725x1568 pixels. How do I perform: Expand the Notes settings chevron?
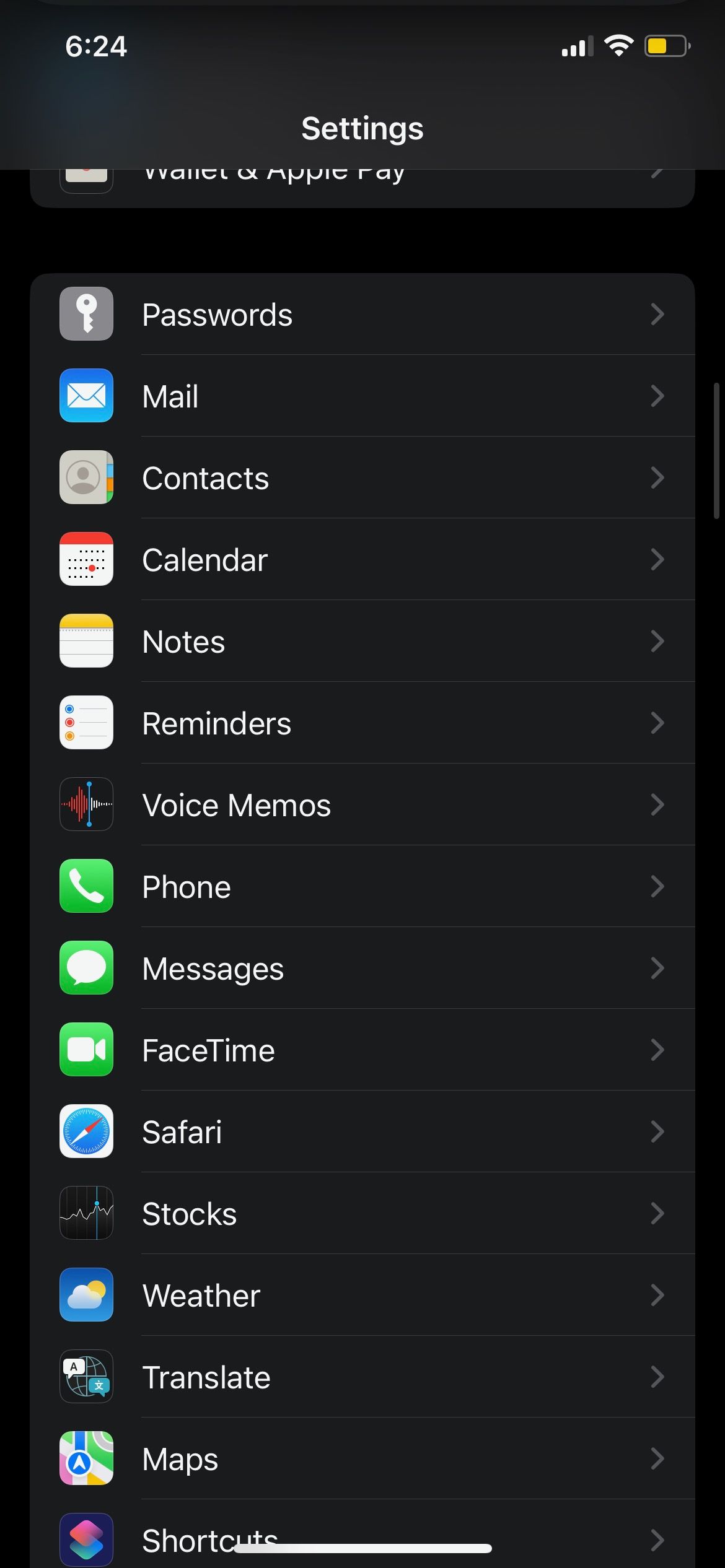point(657,641)
